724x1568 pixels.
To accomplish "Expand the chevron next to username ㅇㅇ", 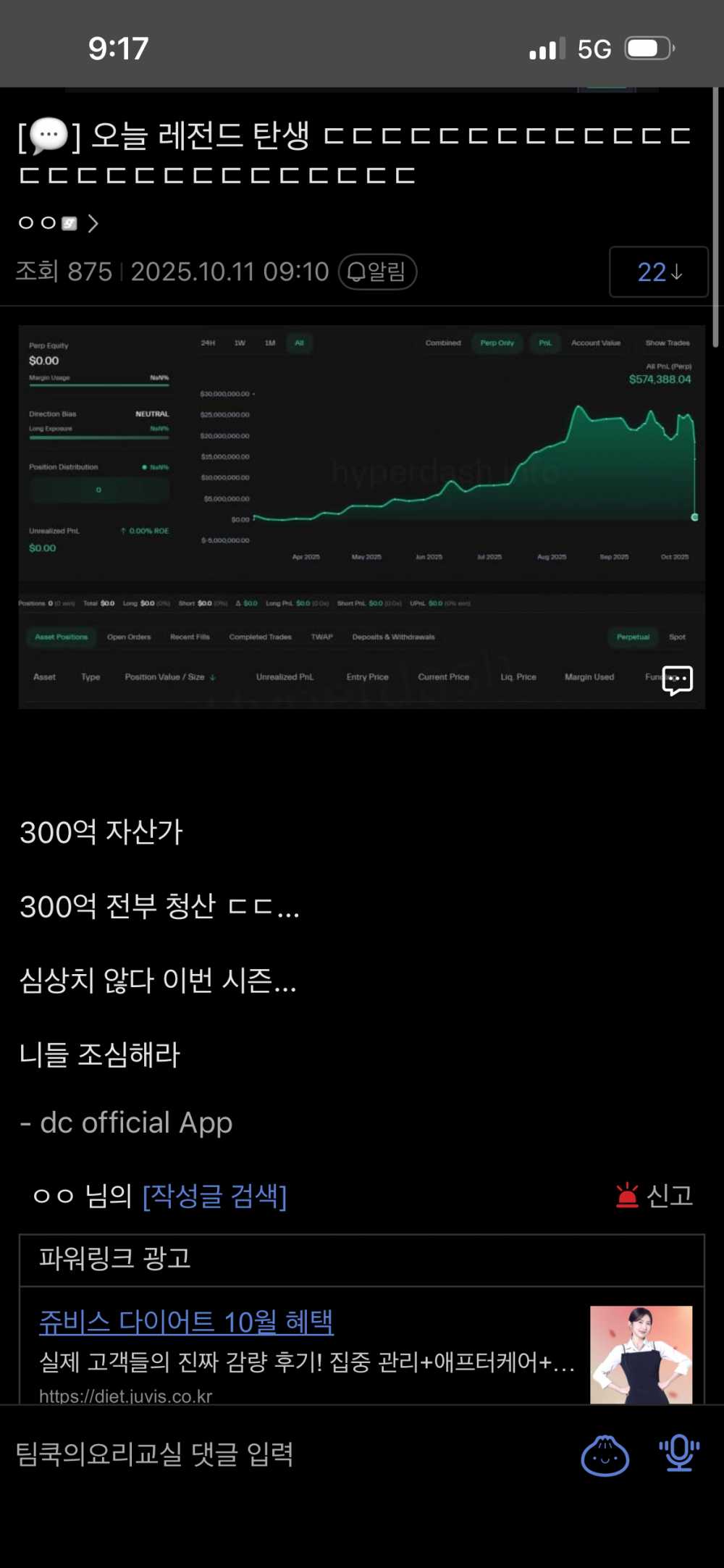I will point(93,223).
